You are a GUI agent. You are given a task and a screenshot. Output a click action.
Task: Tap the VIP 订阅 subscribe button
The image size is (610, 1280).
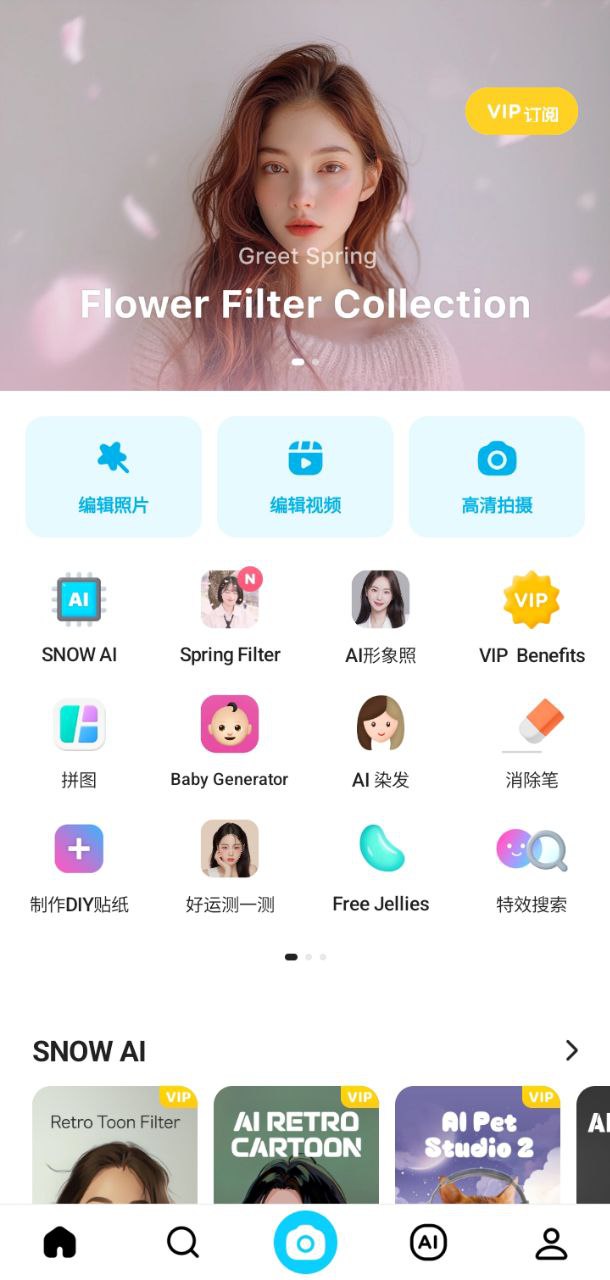click(521, 111)
